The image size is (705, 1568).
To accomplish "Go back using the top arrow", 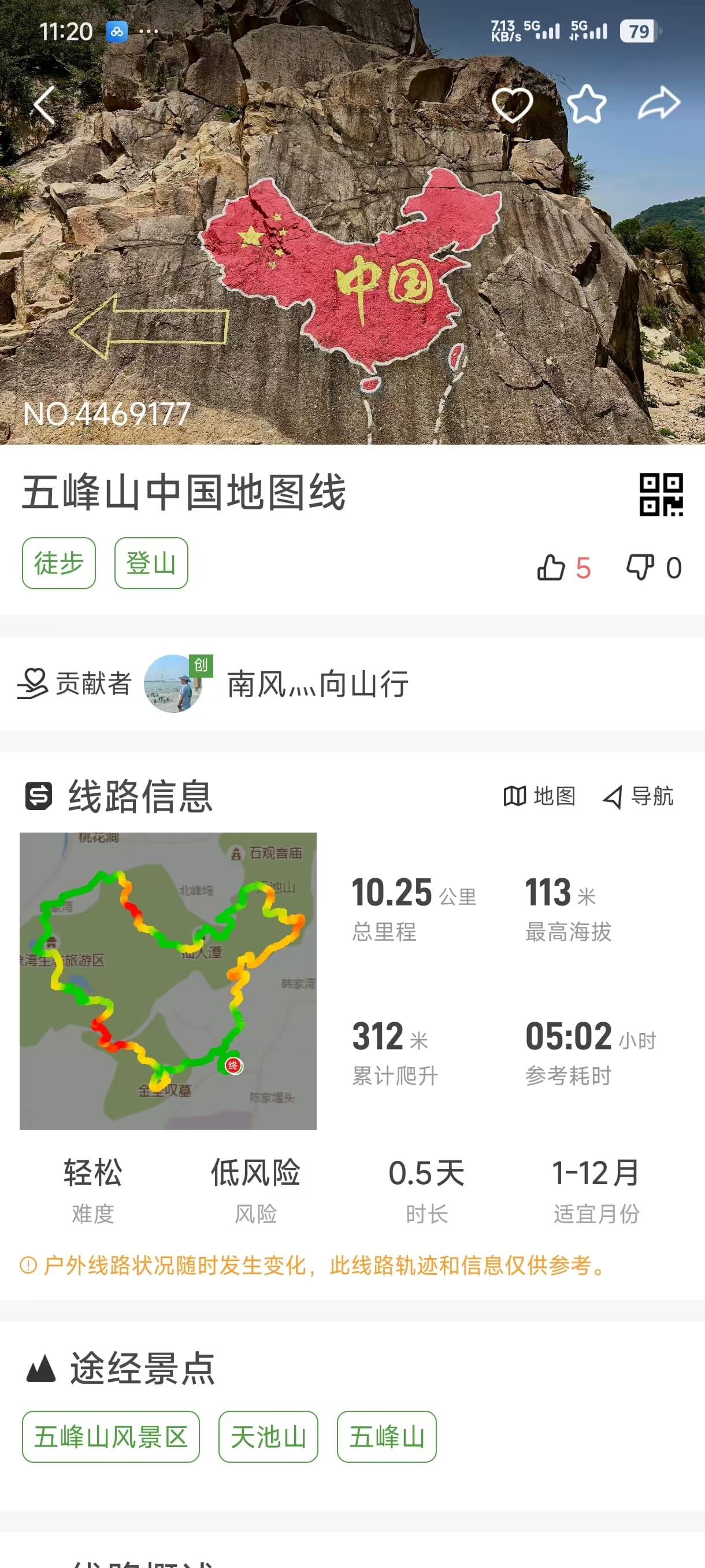I will [44, 105].
